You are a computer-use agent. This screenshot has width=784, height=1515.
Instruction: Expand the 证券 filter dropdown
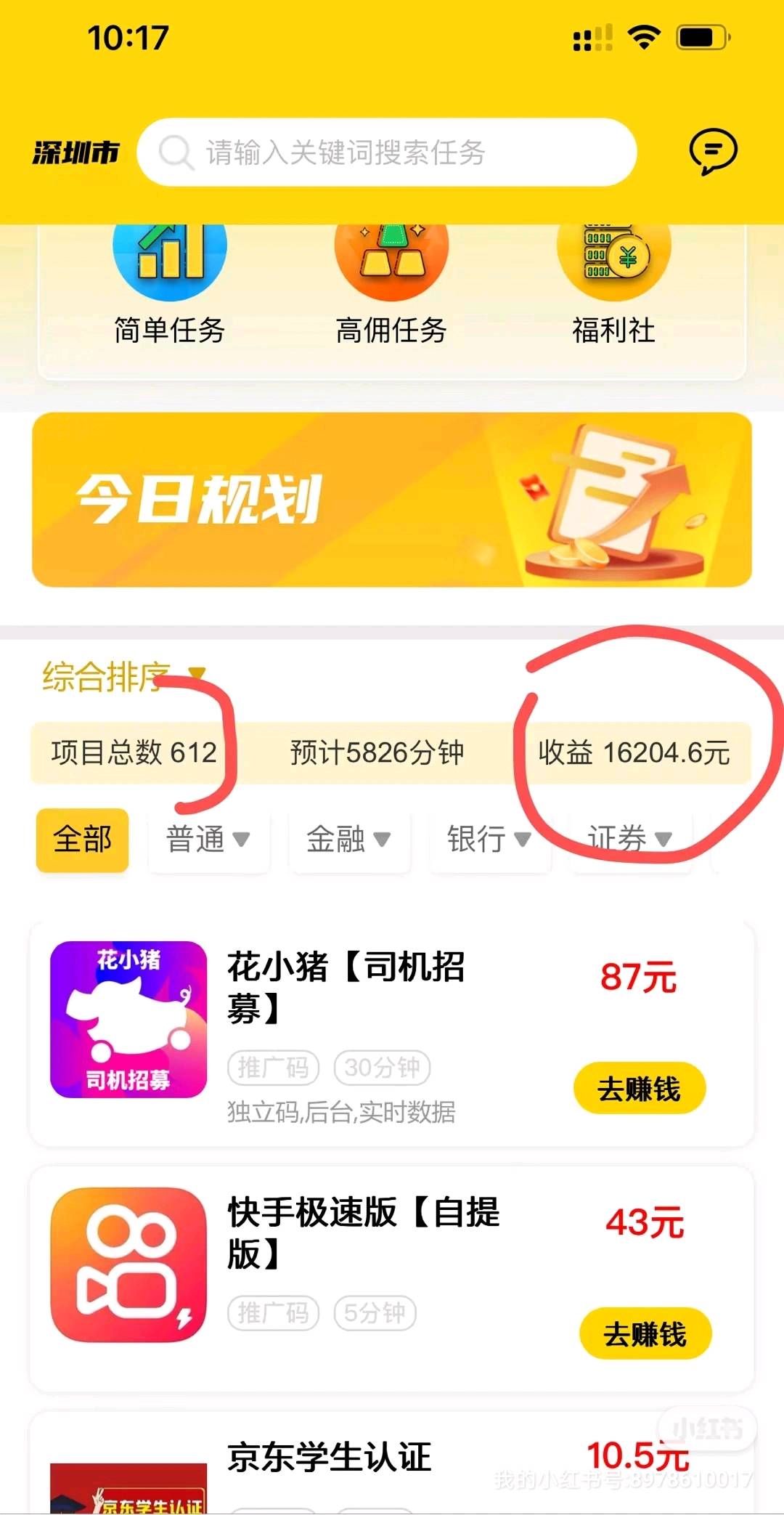(629, 840)
